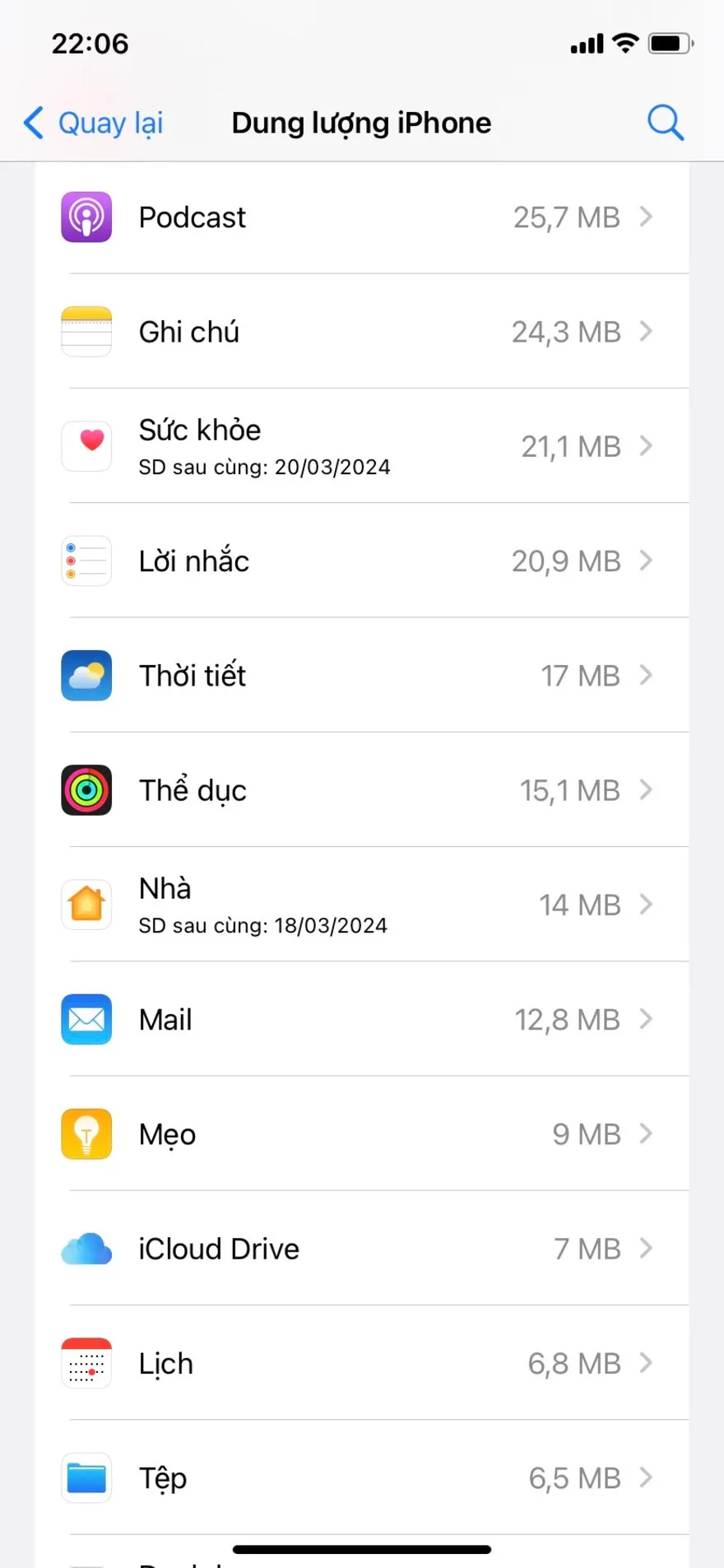
Task: Tap the Ghi chú notes icon
Action: (86, 331)
